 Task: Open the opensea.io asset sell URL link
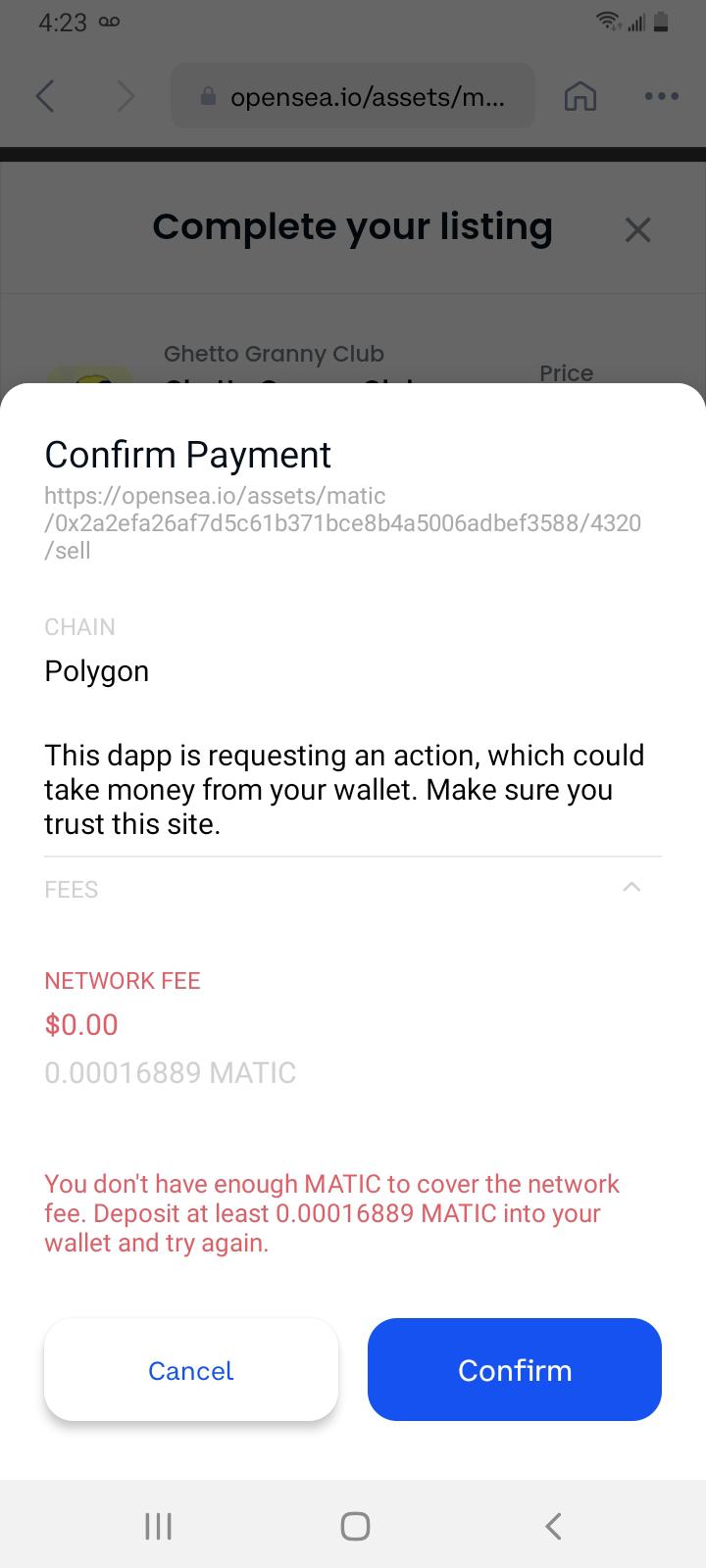click(x=342, y=522)
